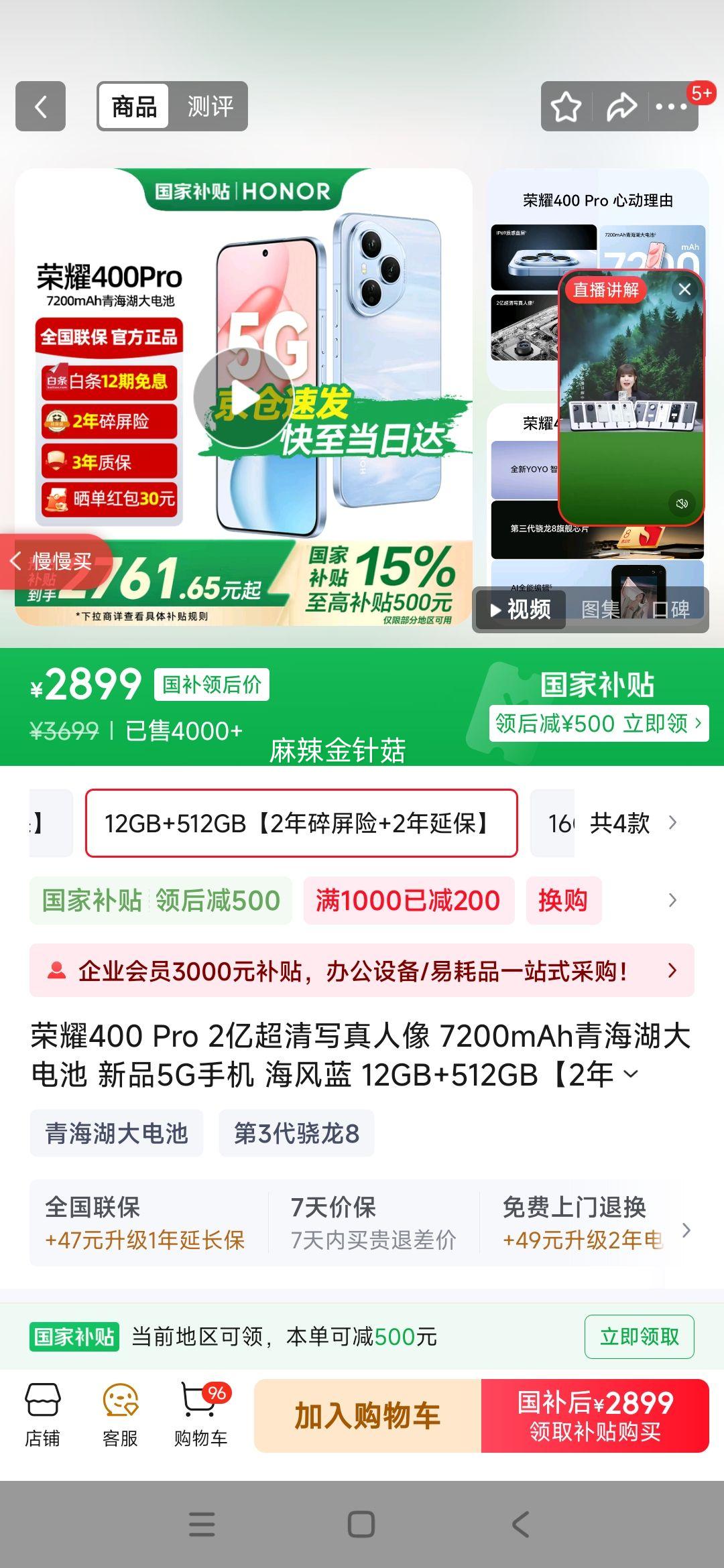
Task: Contact 客服 customer service
Action: (x=120, y=1415)
